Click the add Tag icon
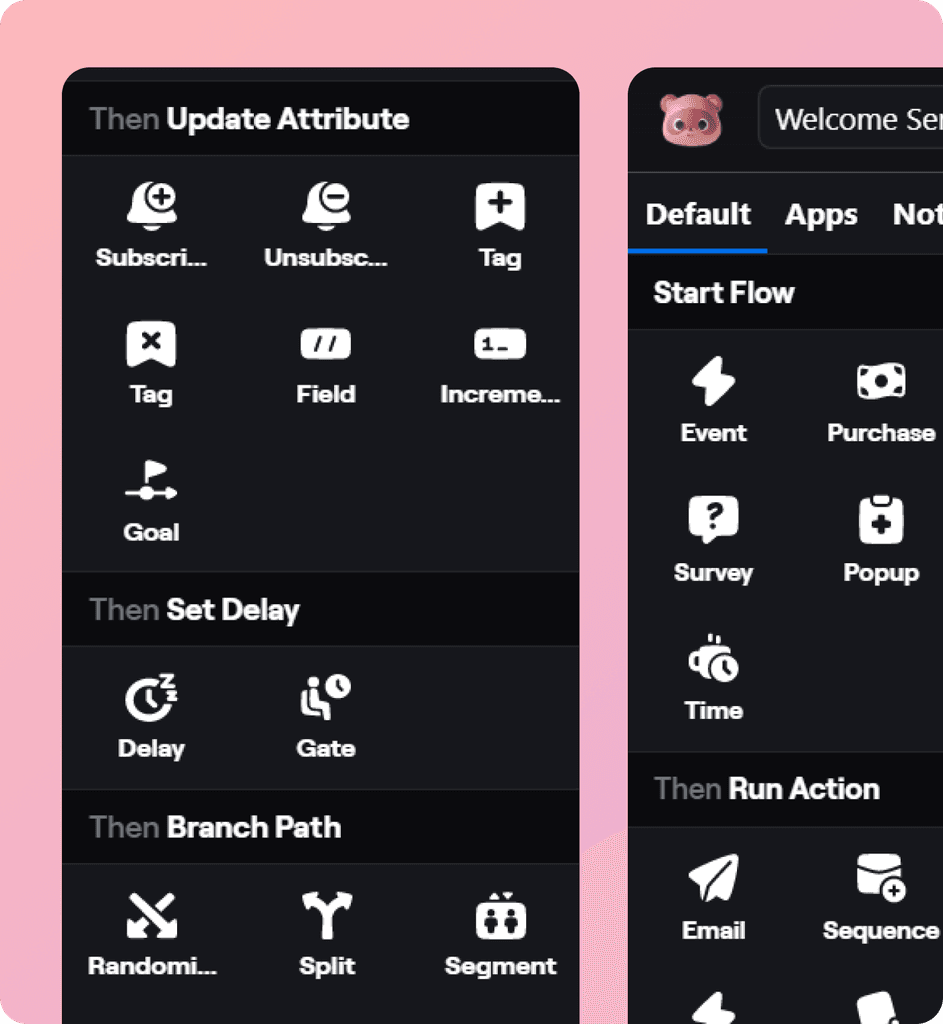This screenshot has height=1024, width=943. (x=500, y=205)
